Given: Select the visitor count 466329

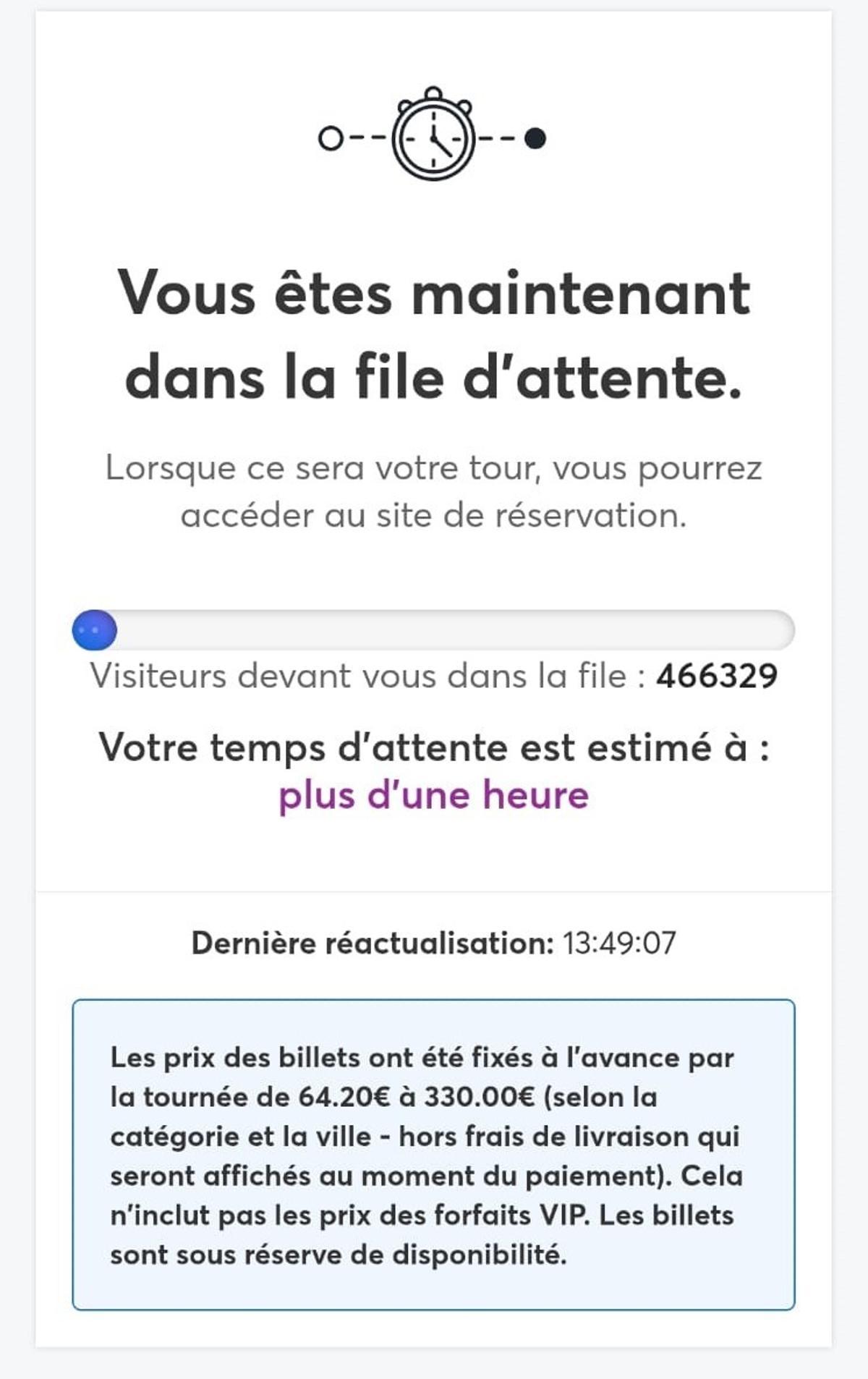Looking at the screenshot, I should coord(717,676).
